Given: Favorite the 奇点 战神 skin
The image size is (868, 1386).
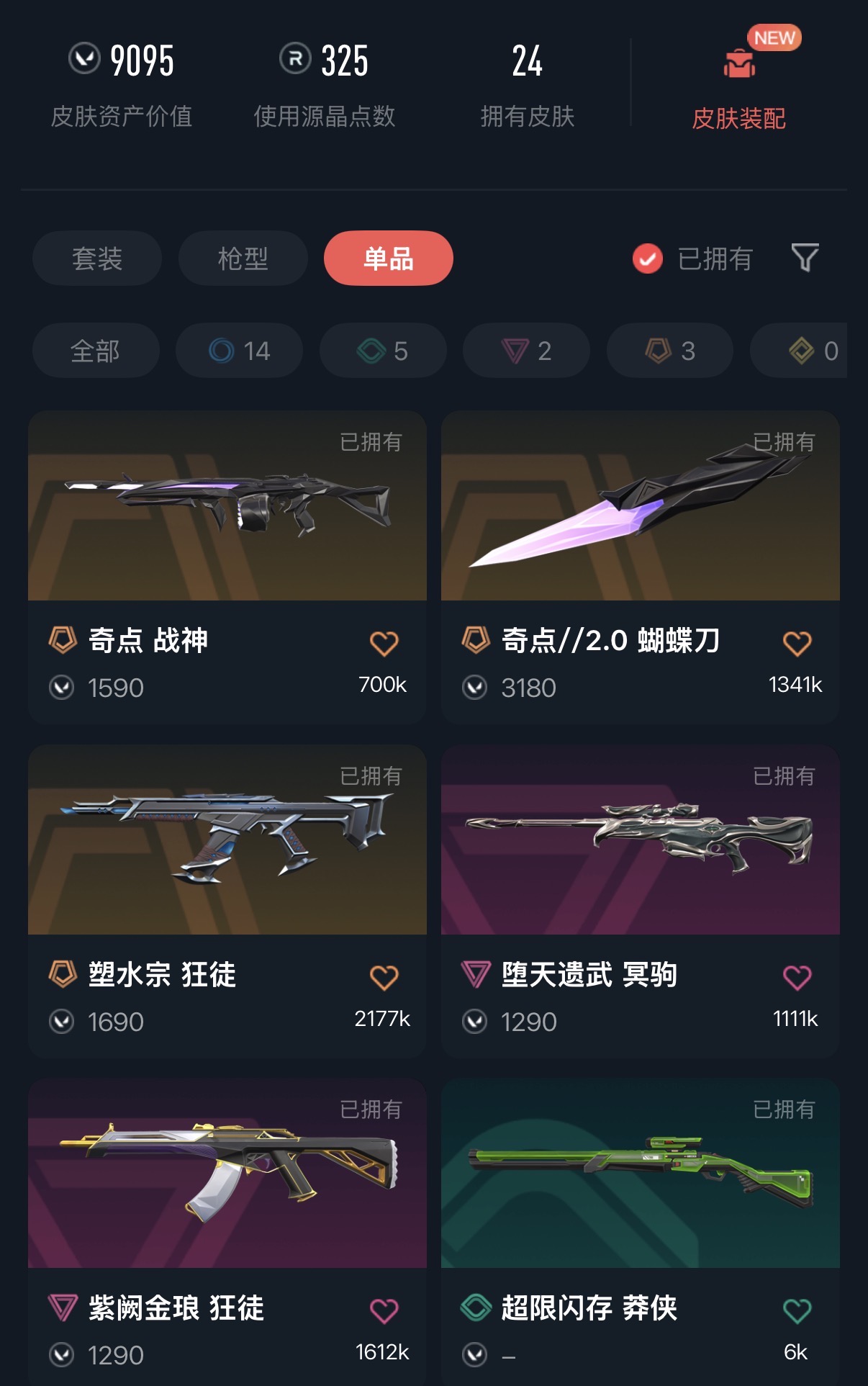Looking at the screenshot, I should [x=384, y=643].
